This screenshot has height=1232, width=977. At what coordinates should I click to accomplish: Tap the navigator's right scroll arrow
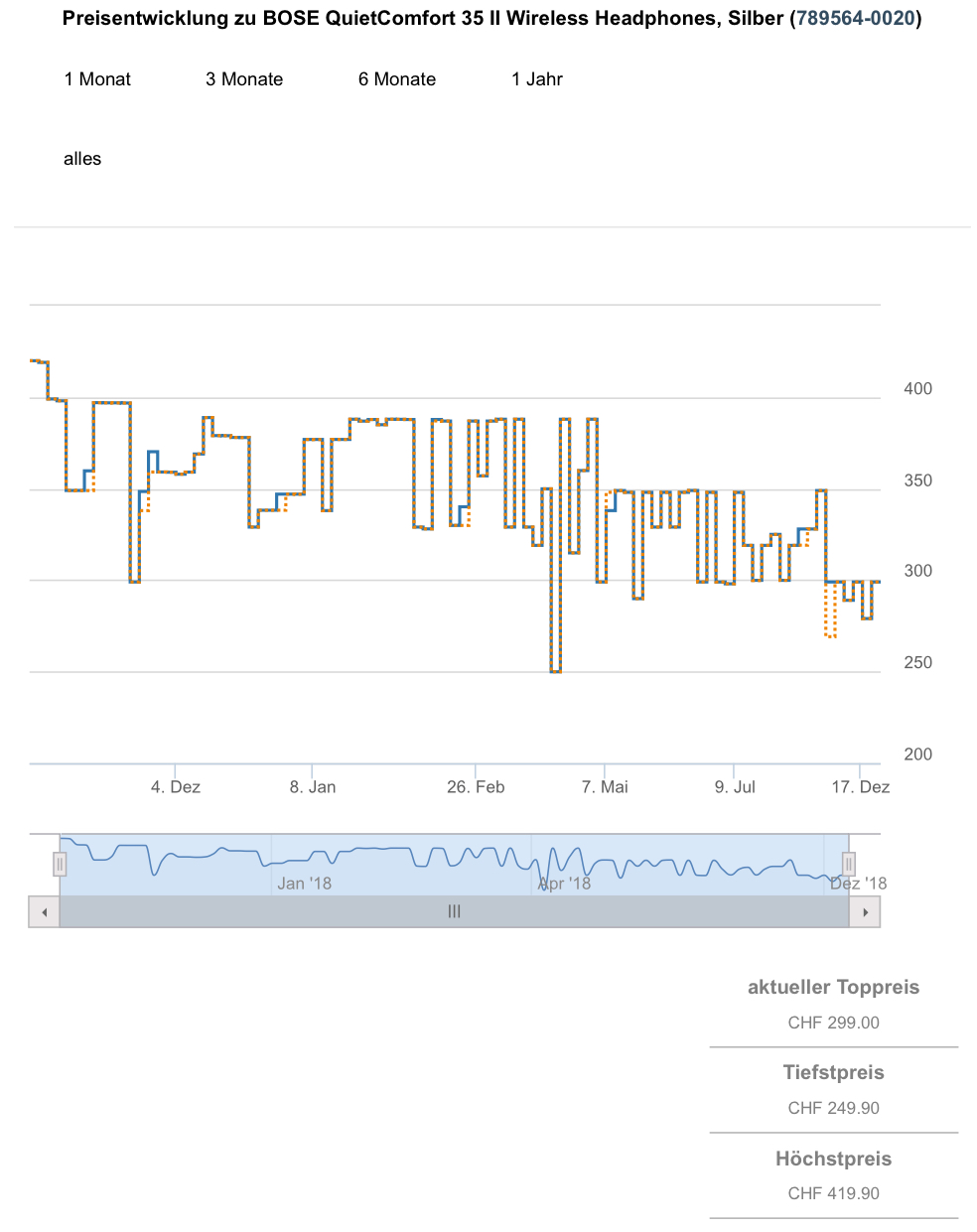pyautogui.click(x=865, y=911)
